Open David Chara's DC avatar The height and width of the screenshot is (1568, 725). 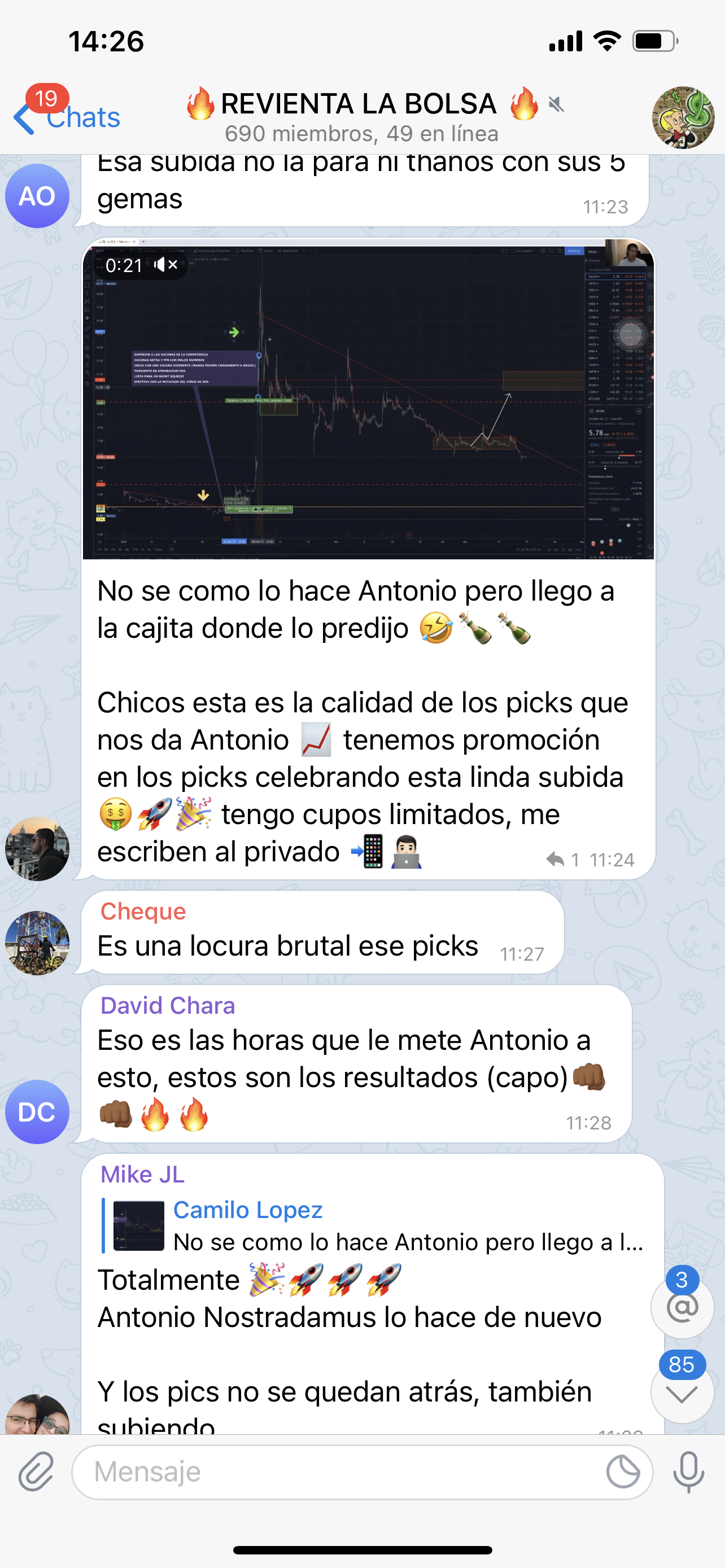pyautogui.click(x=37, y=1111)
